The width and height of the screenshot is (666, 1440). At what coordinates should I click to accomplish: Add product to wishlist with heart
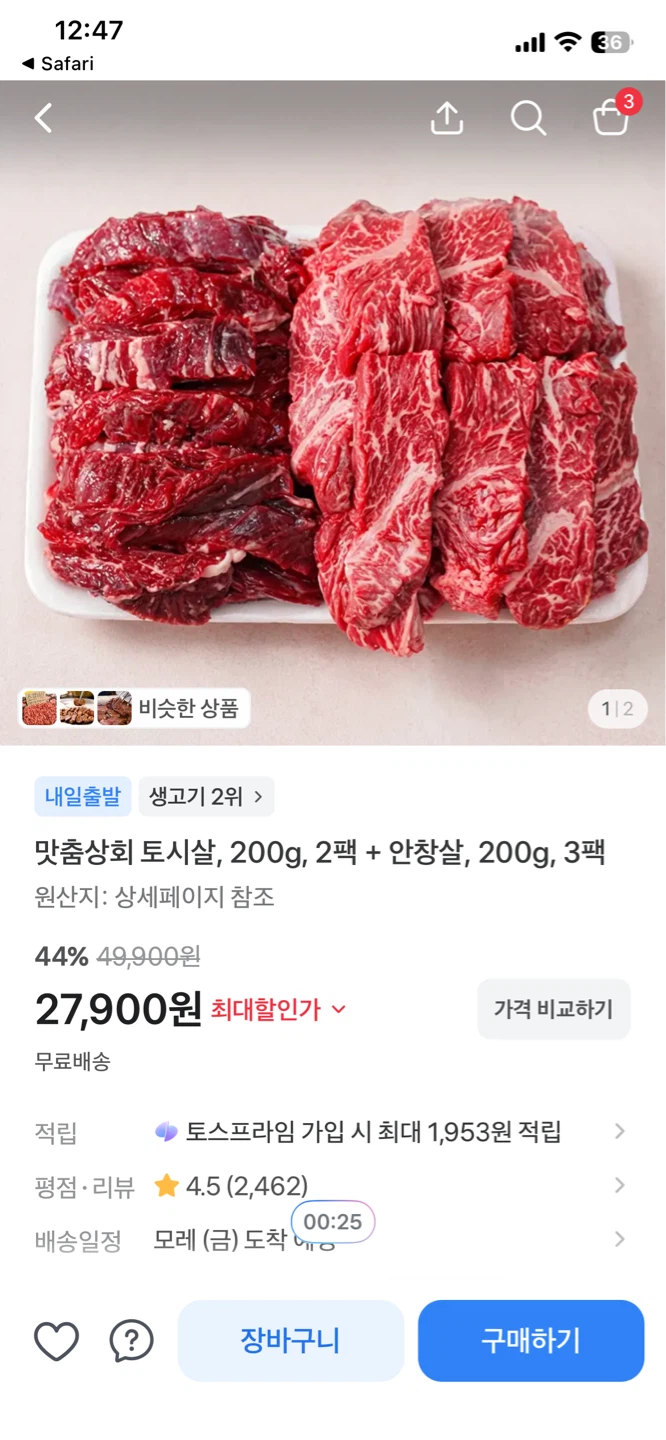coord(57,1341)
